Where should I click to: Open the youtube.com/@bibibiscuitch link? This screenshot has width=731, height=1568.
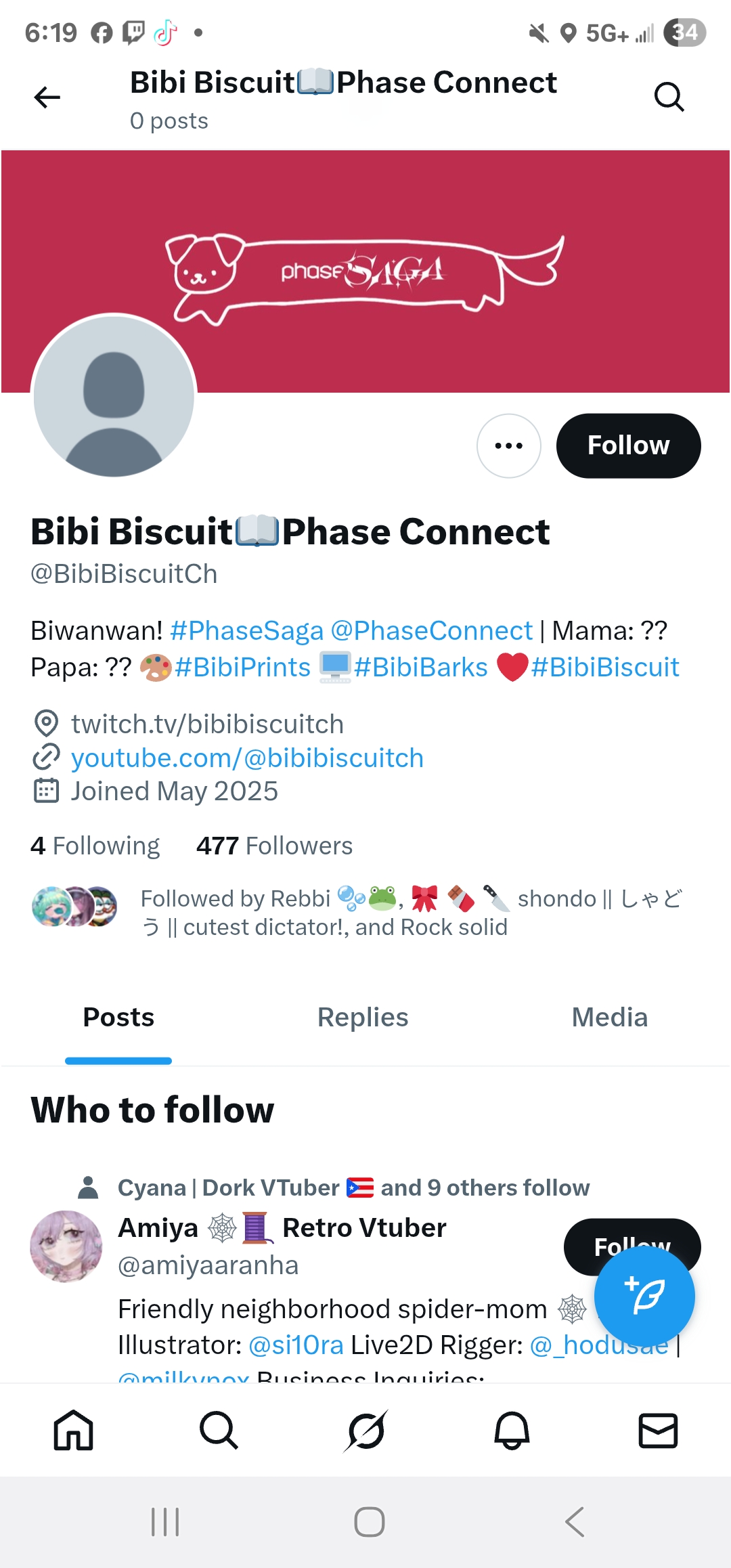click(x=247, y=758)
